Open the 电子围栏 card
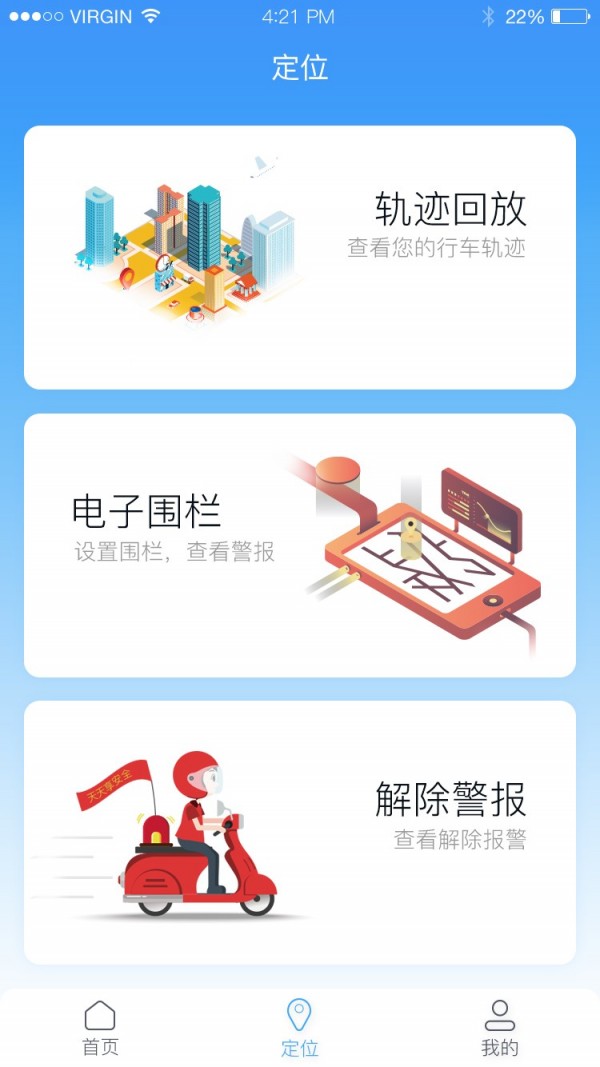This screenshot has height=1067, width=600. click(300, 545)
